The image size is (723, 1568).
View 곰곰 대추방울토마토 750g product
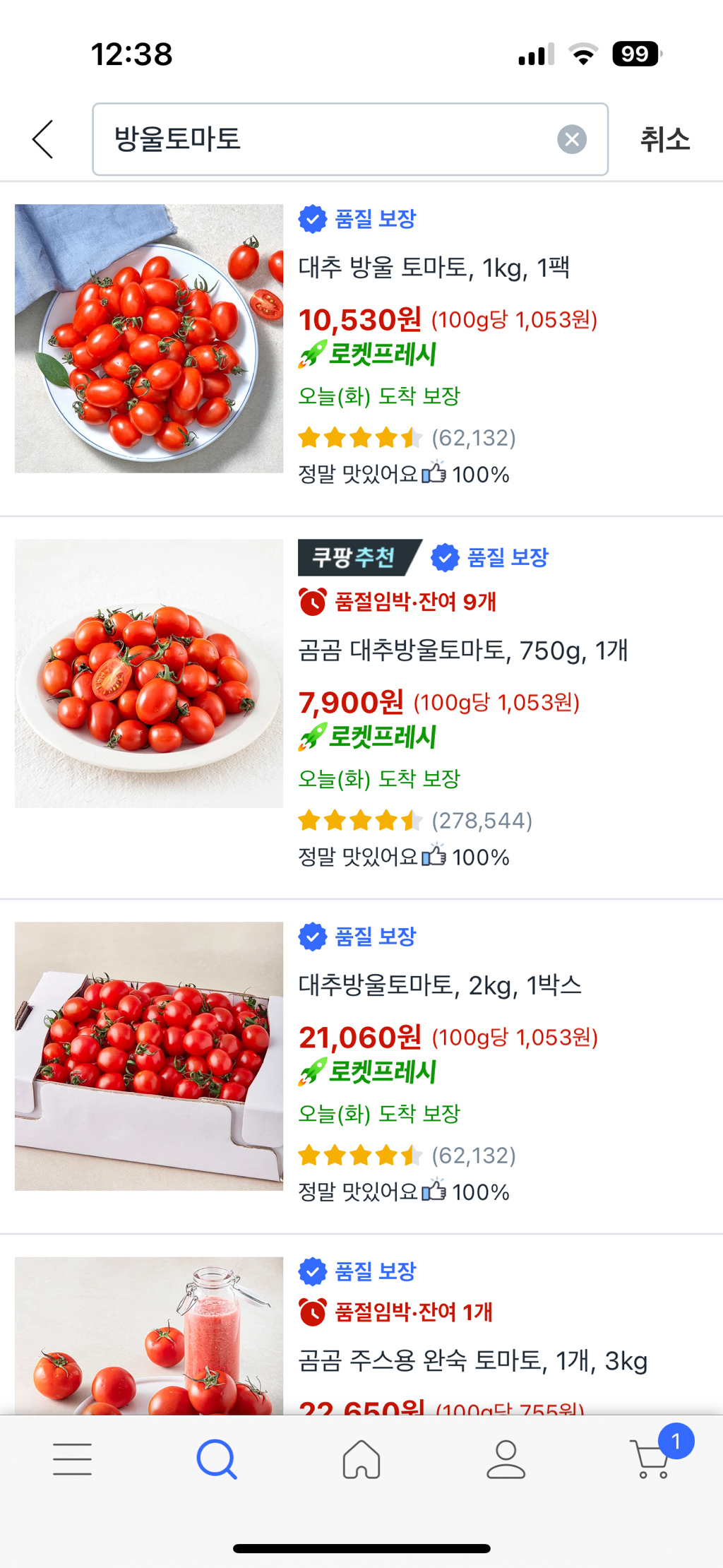point(462,651)
